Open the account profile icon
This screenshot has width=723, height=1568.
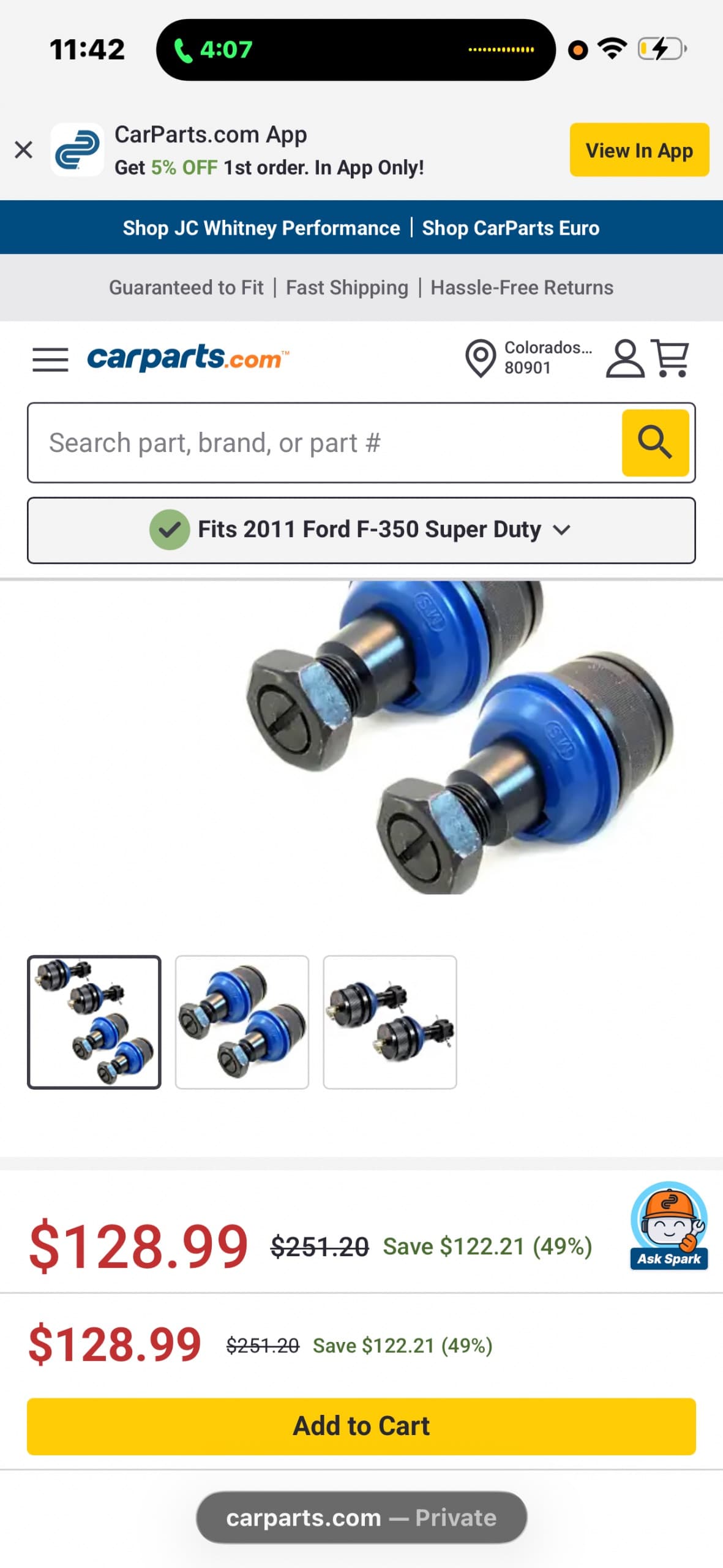[x=624, y=358]
